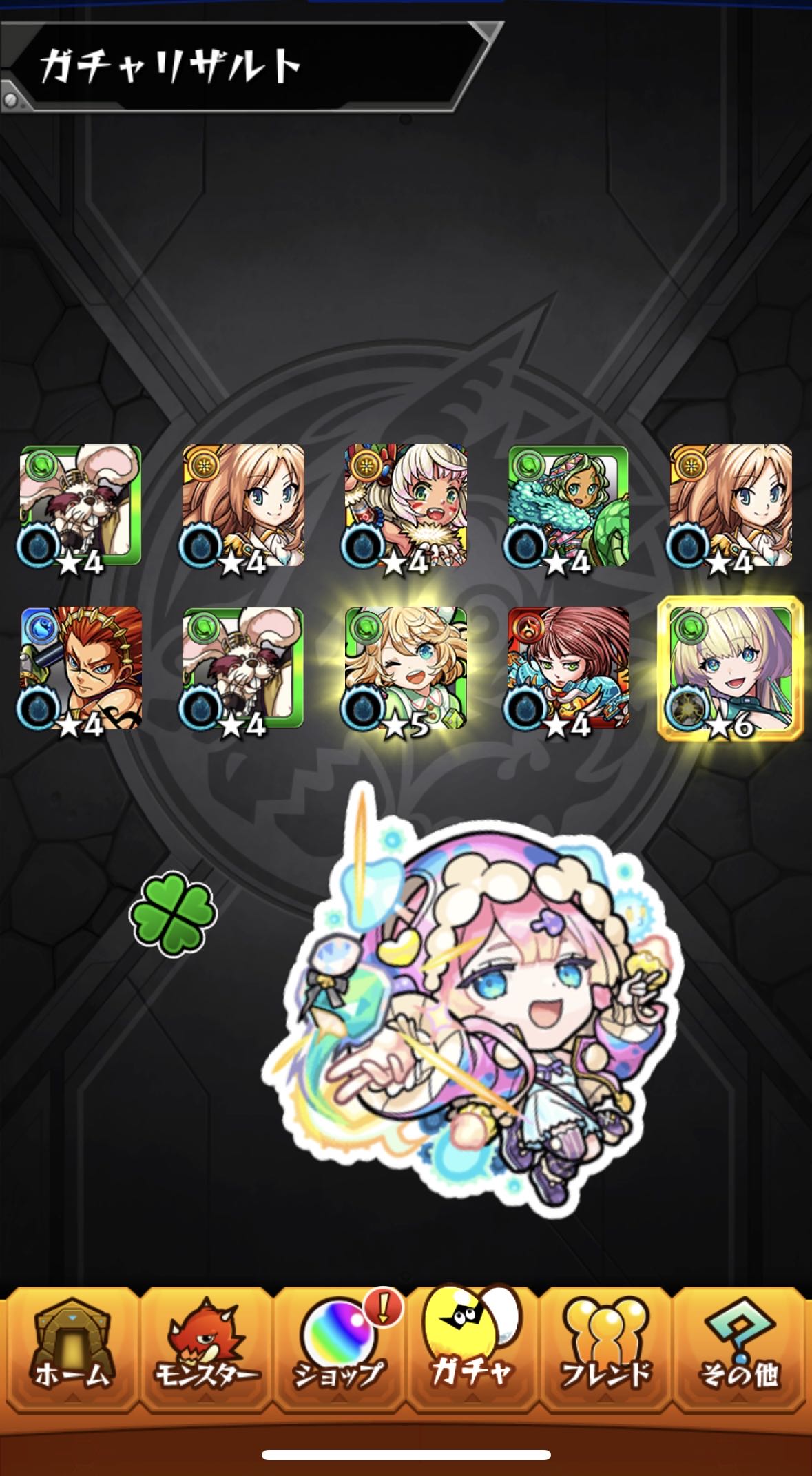View the red-haired male ★4 character

81,668
